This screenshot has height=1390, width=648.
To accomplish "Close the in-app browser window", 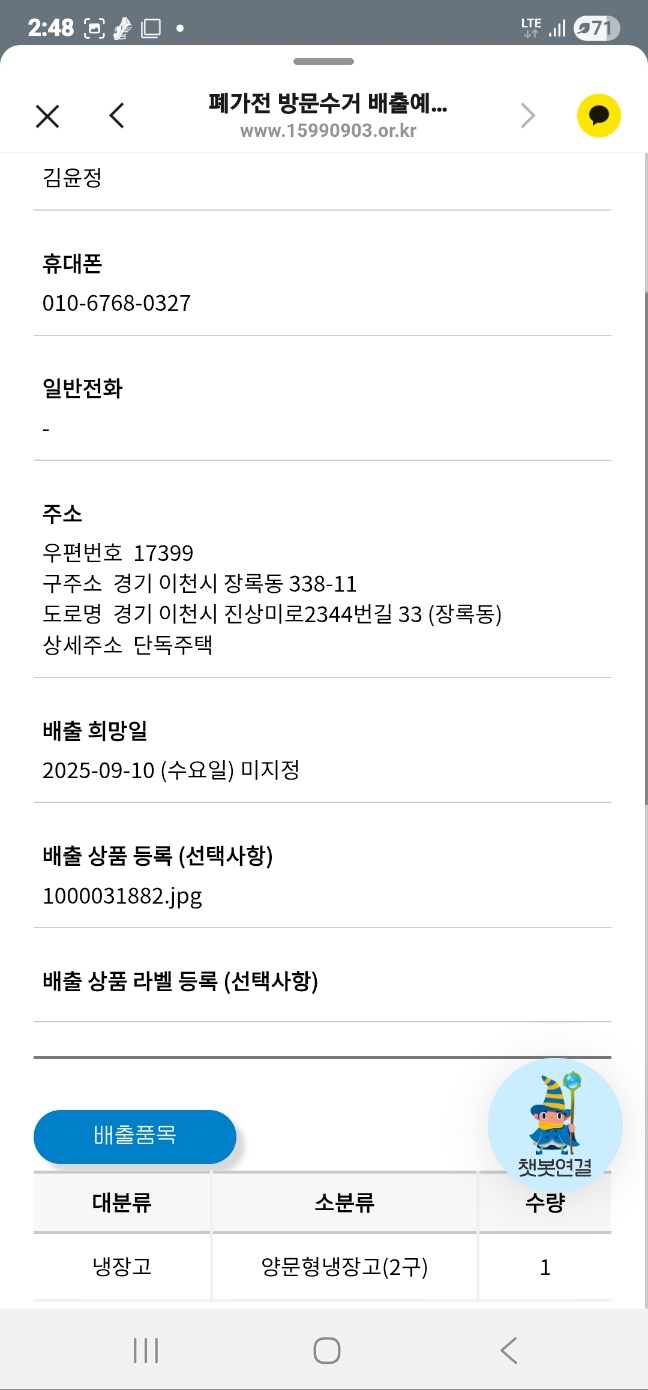I will (47, 116).
